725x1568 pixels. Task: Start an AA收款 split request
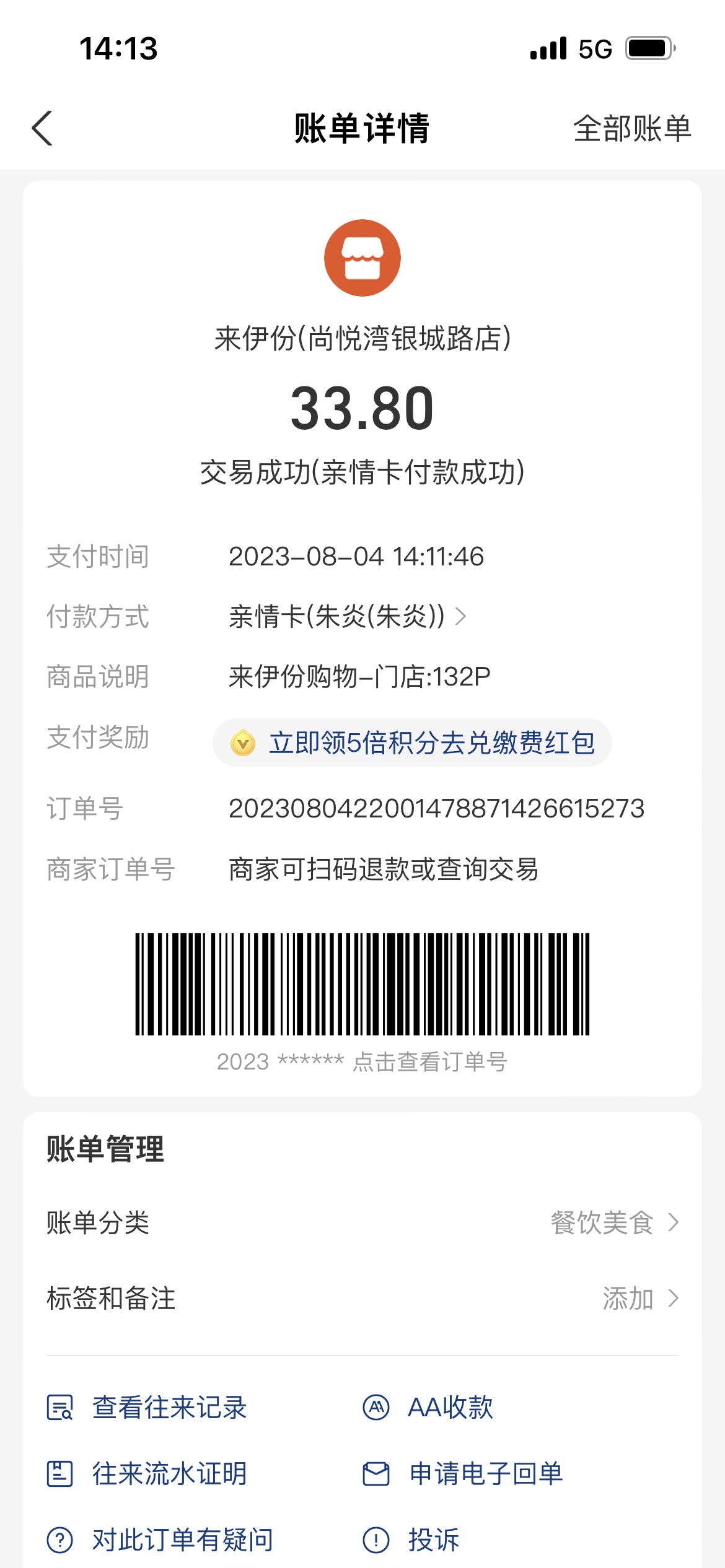click(428, 1407)
